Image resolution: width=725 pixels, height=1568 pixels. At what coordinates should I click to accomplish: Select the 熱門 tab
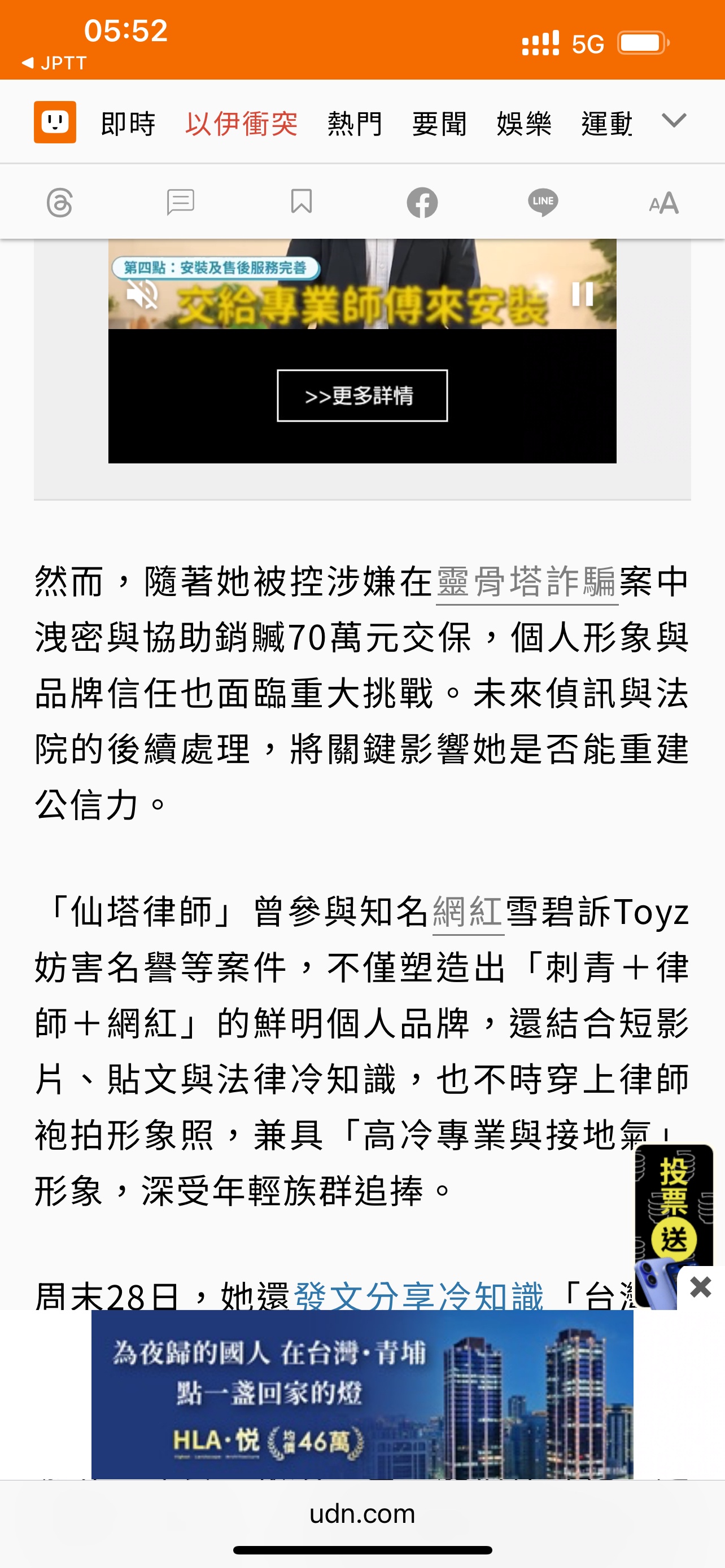point(354,124)
